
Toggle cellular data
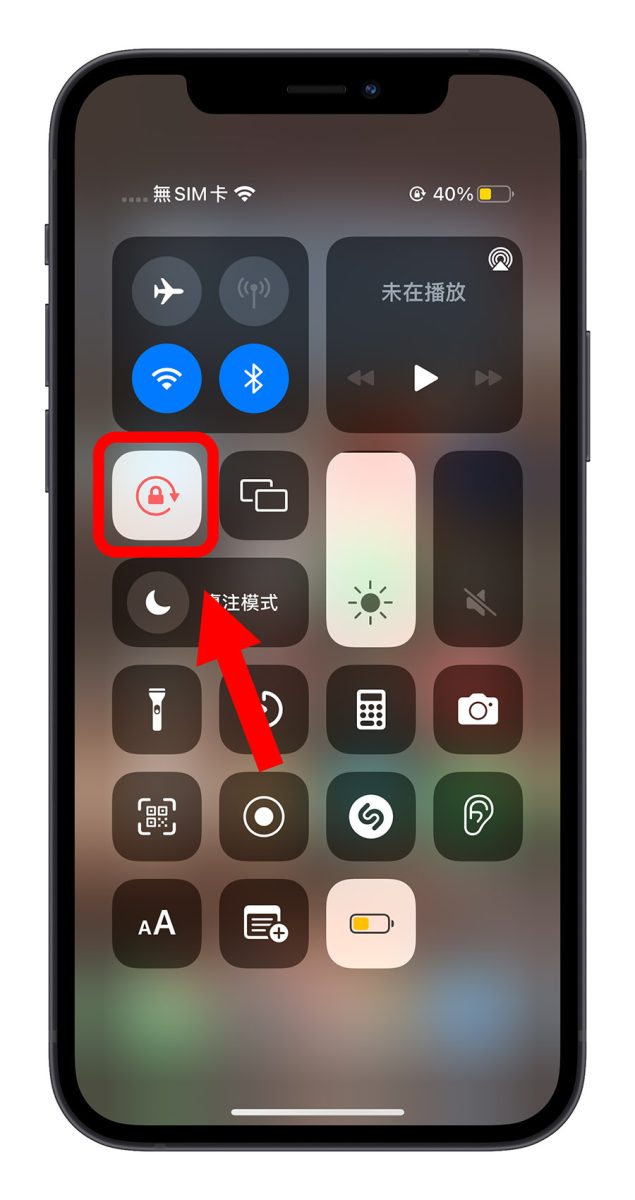coord(254,292)
